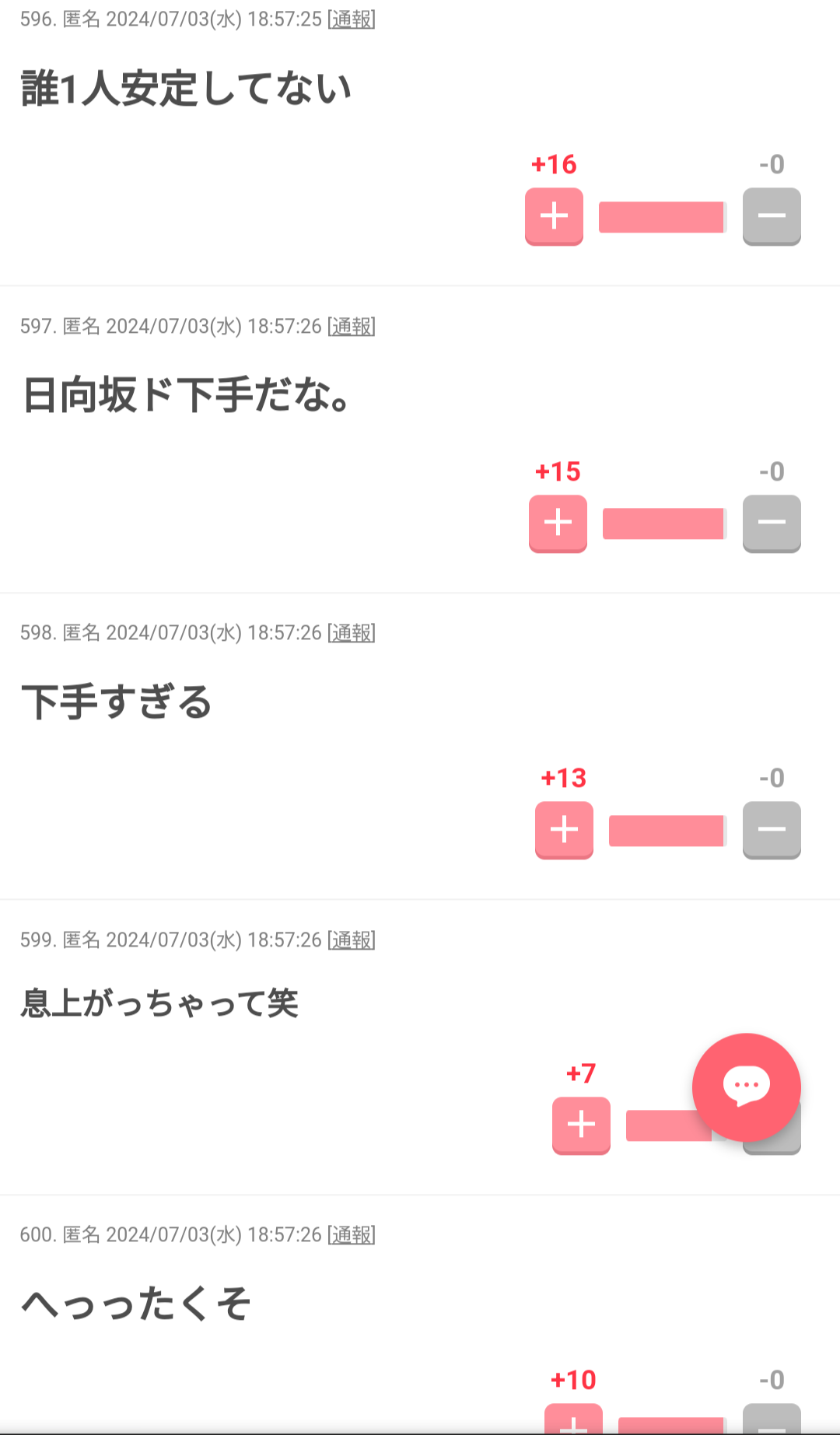Report comment 599 via 通報 link
Viewport: 840px width, 1435px height.
(x=352, y=940)
